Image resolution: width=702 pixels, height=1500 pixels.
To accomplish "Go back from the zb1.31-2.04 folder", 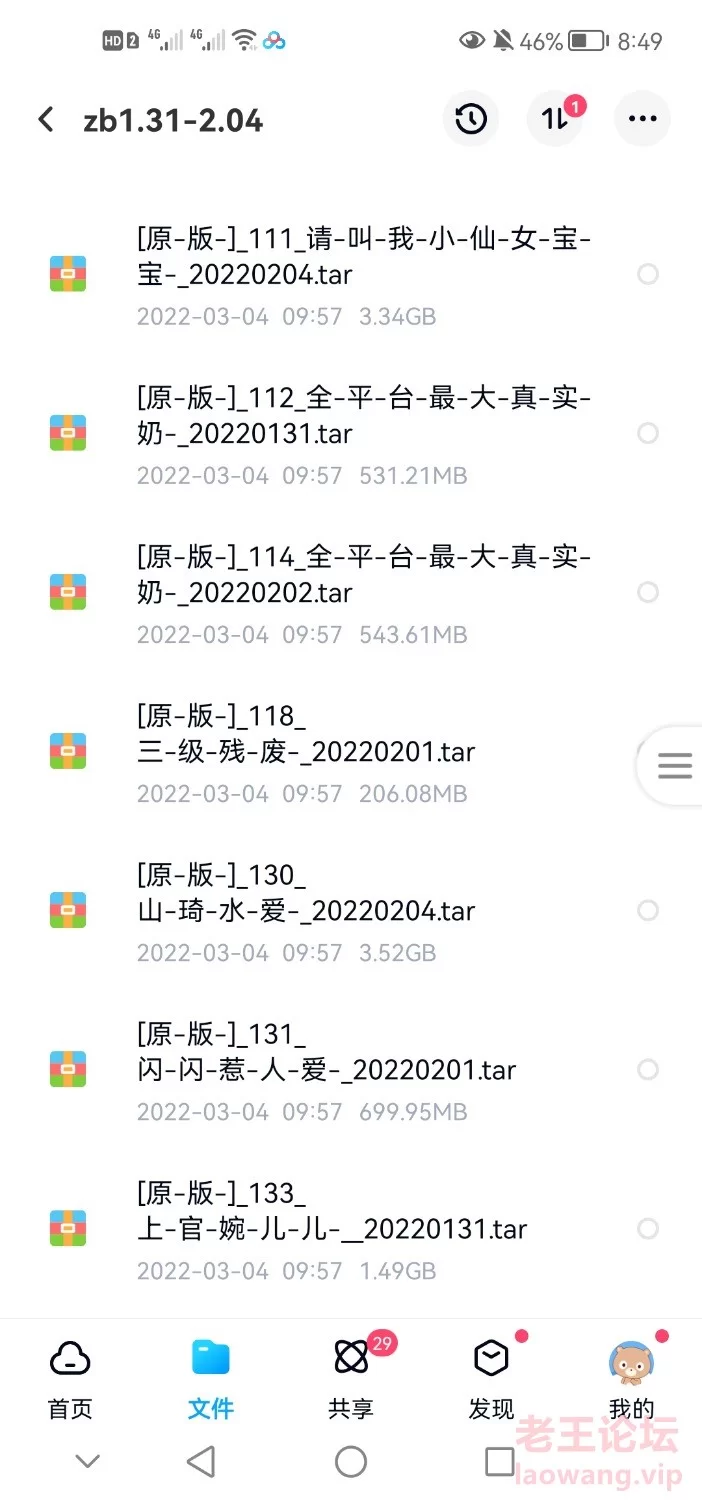I will click(x=46, y=120).
